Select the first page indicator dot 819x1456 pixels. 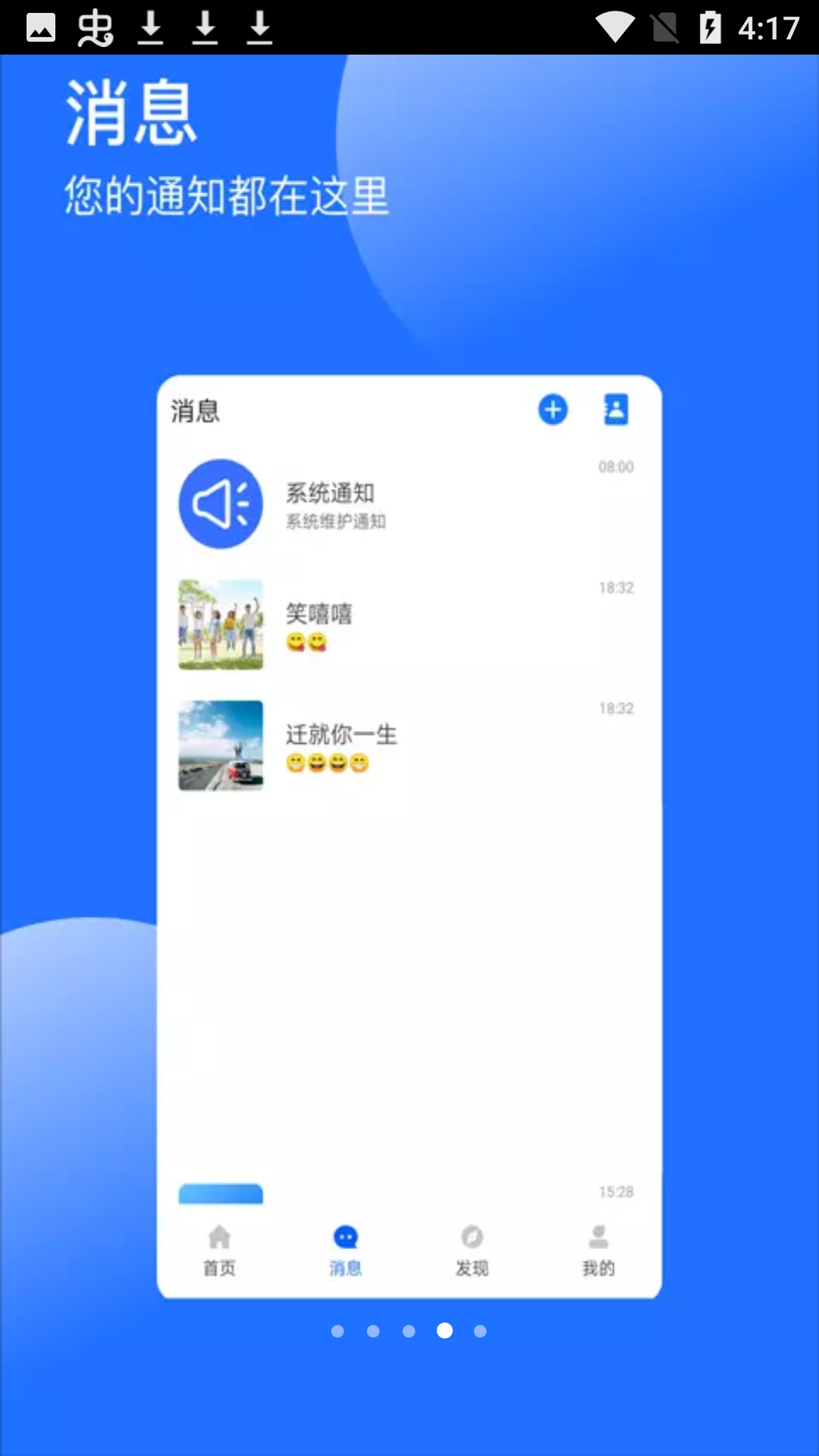coord(338,1331)
